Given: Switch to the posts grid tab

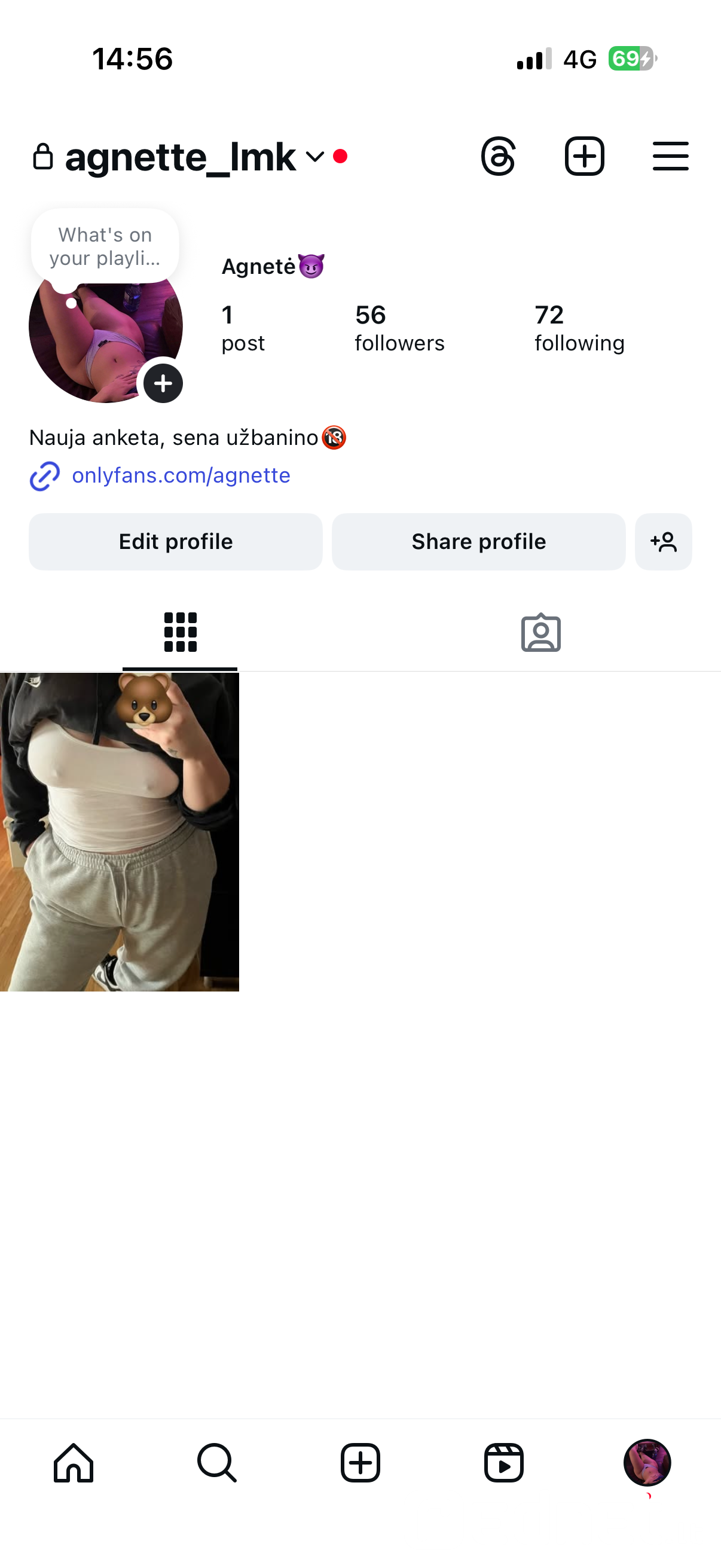Looking at the screenshot, I should [x=180, y=633].
